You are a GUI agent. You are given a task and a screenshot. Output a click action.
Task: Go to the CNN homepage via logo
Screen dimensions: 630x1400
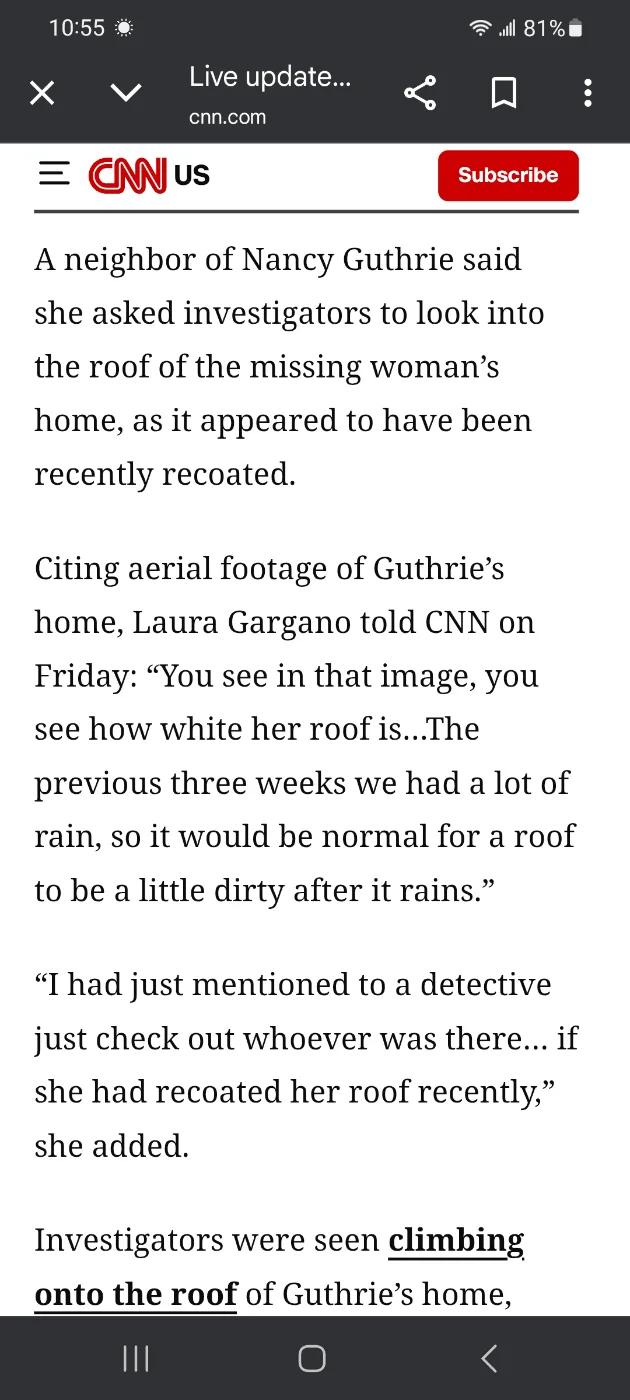pyautogui.click(x=127, y=176)
